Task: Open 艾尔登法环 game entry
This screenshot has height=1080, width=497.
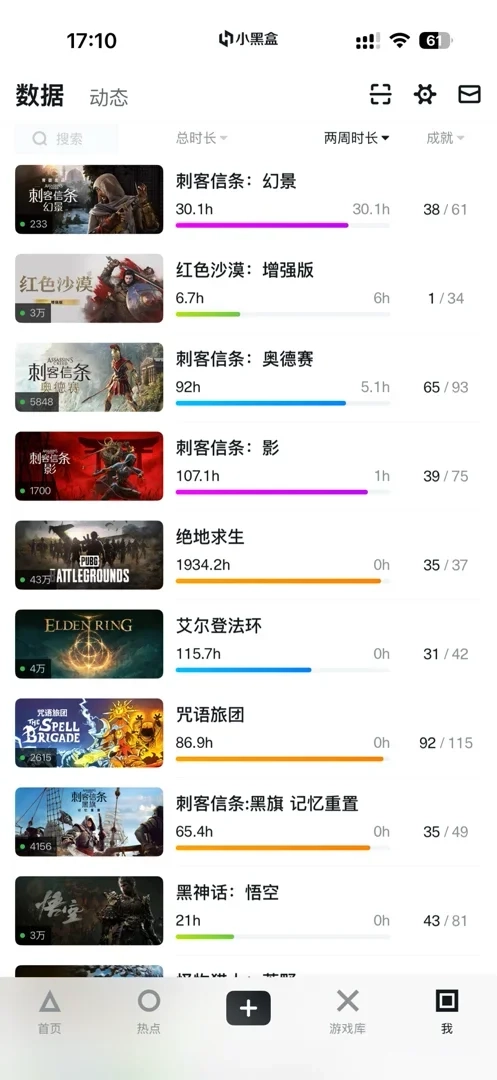Action: click(248, 644)
